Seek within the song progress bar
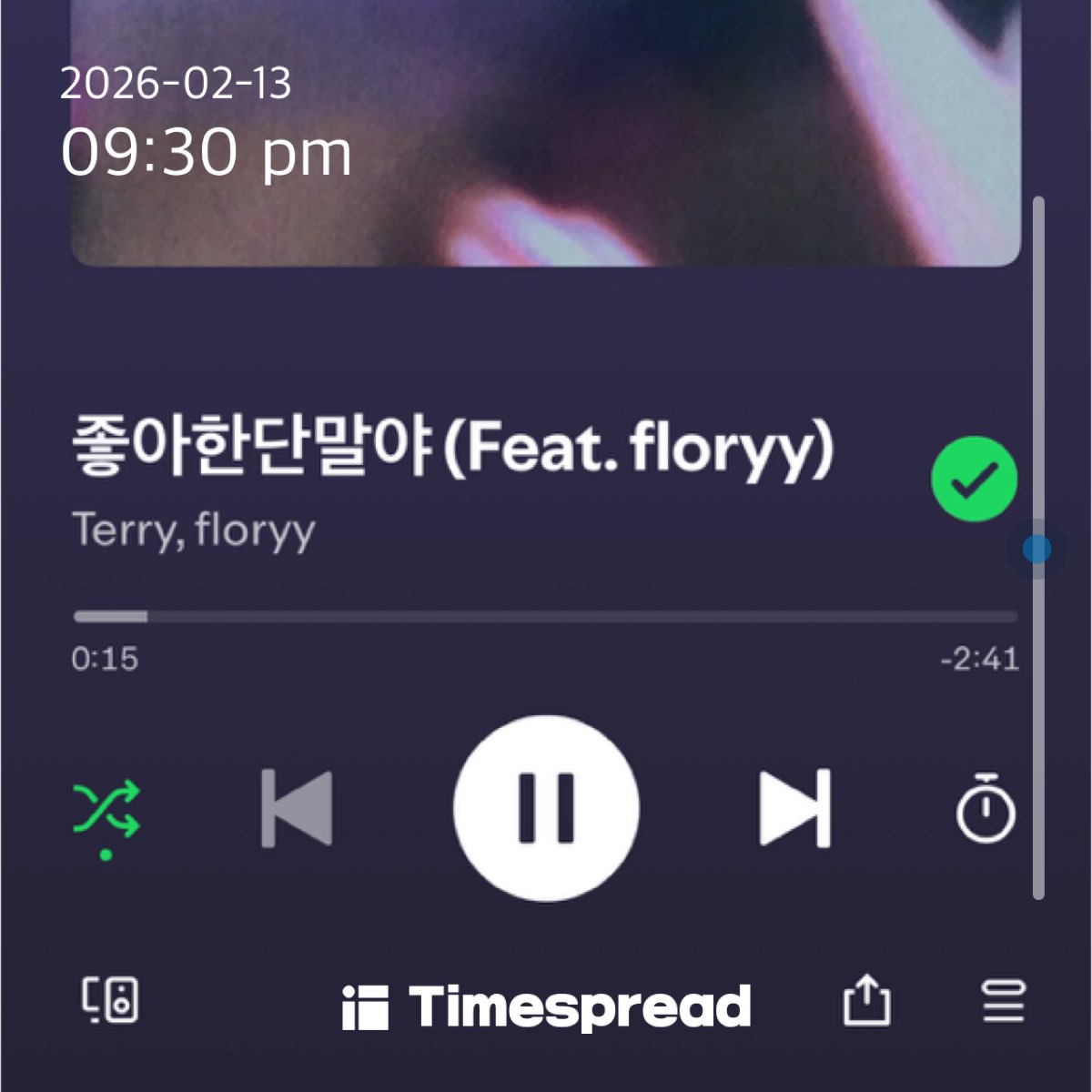This screenshot has width=1092, height=1092. [546, 617]
